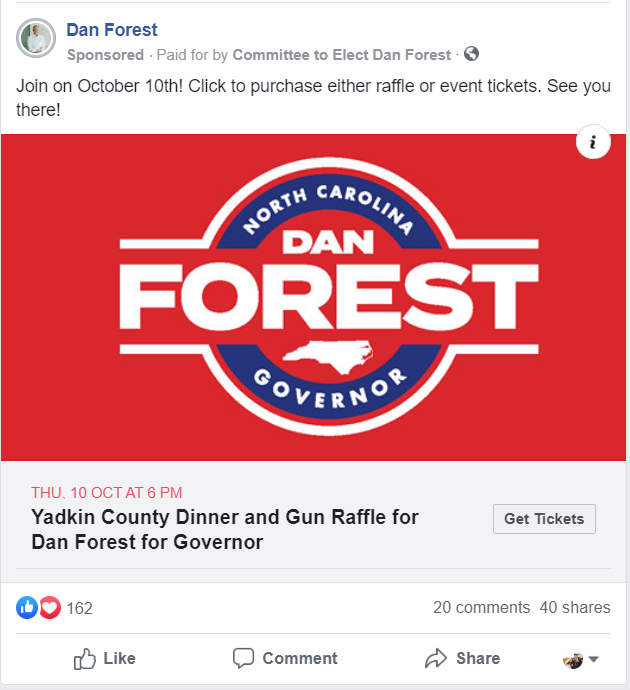Open the Dan Forest event image
This screenshot has width=630, height=690.
coord(315,297)
